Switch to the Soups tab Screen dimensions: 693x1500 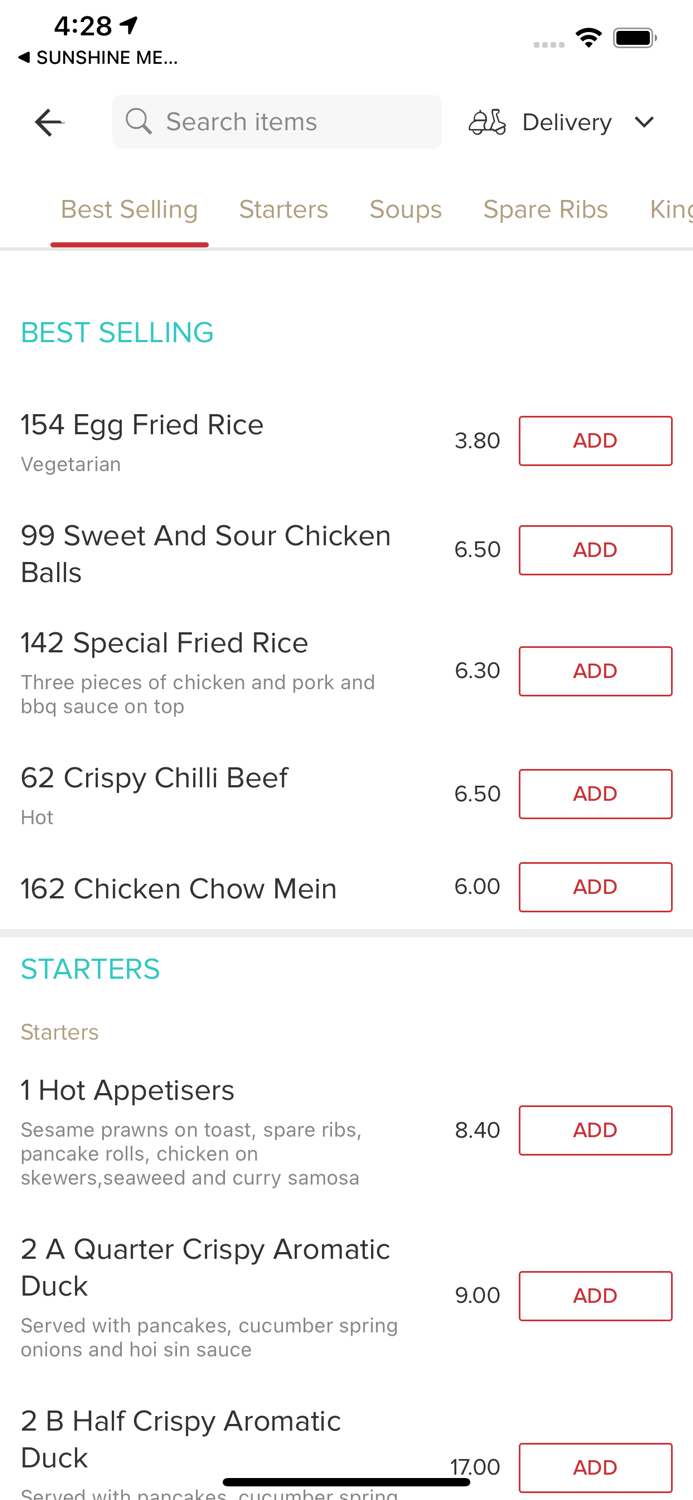[405, 209]
